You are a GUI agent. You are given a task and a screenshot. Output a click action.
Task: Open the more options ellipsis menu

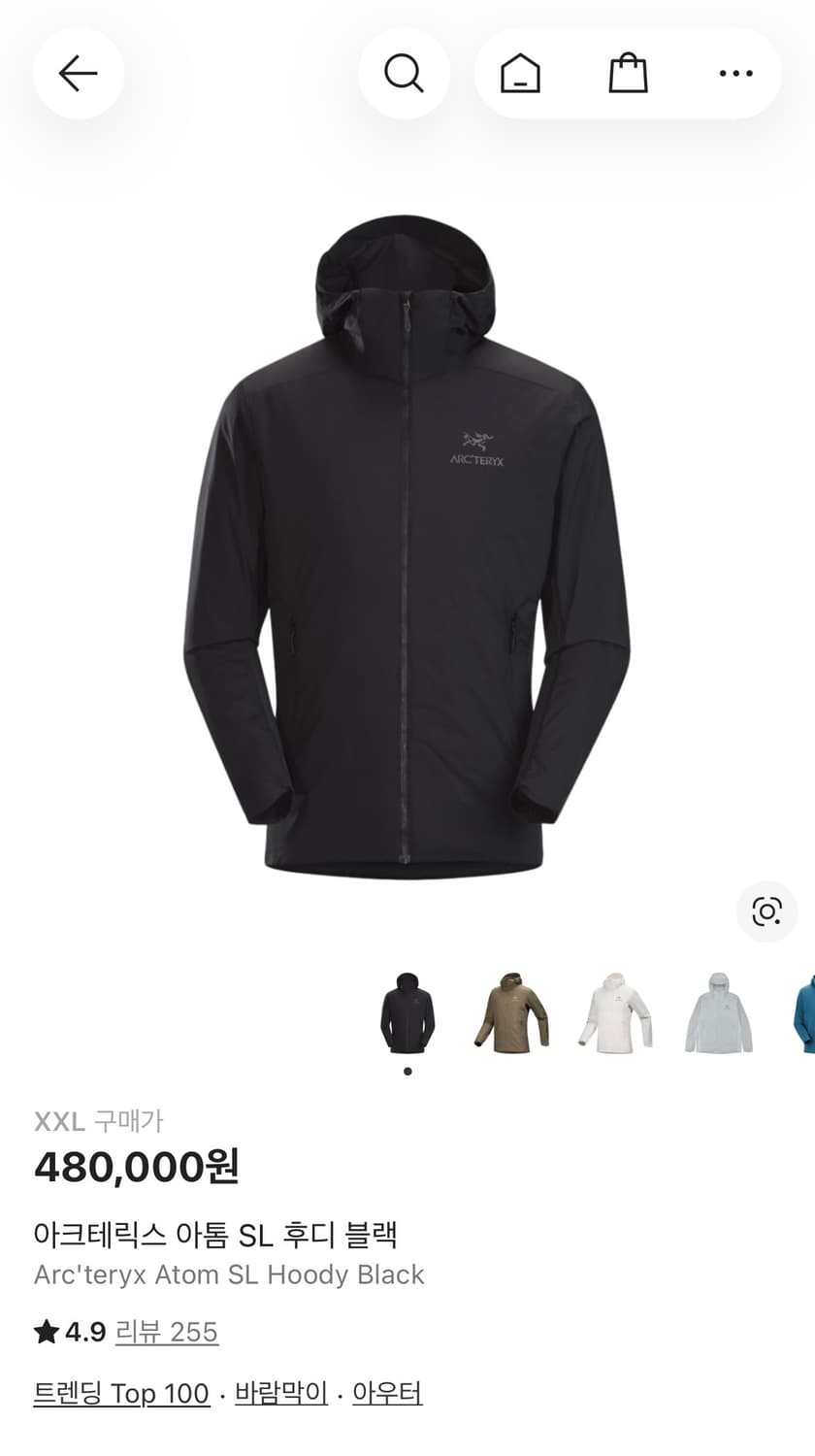(x=737, y=73)
